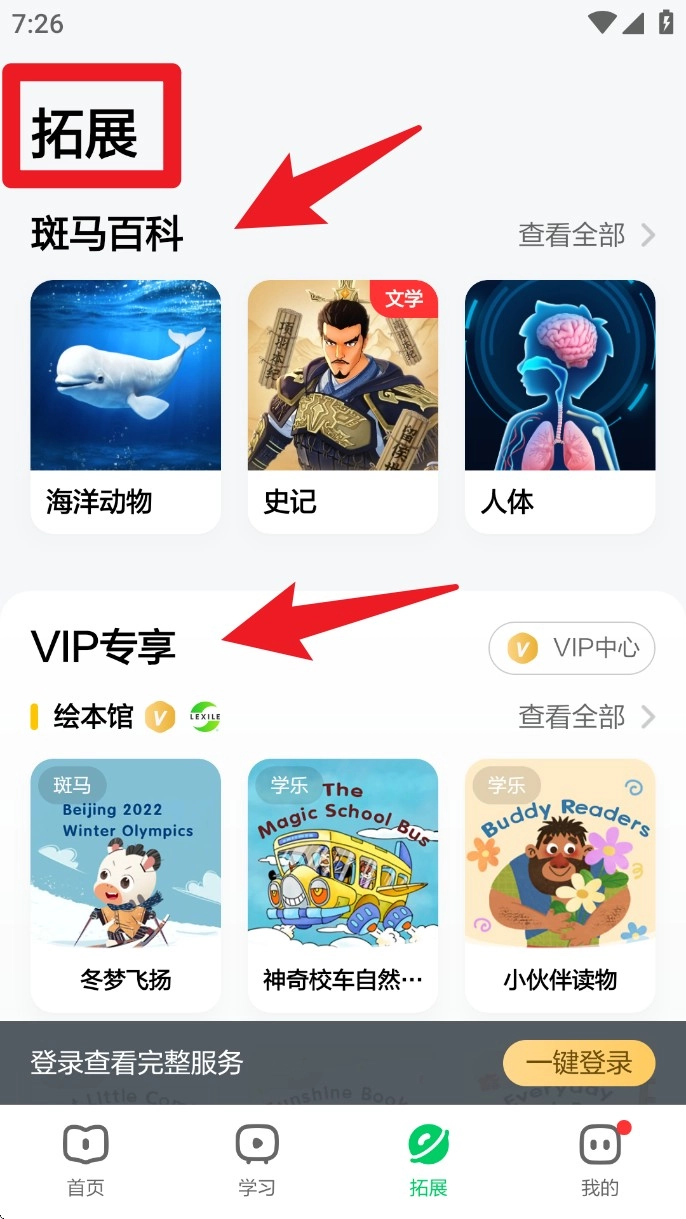Open the VIP中心 button

572,648
